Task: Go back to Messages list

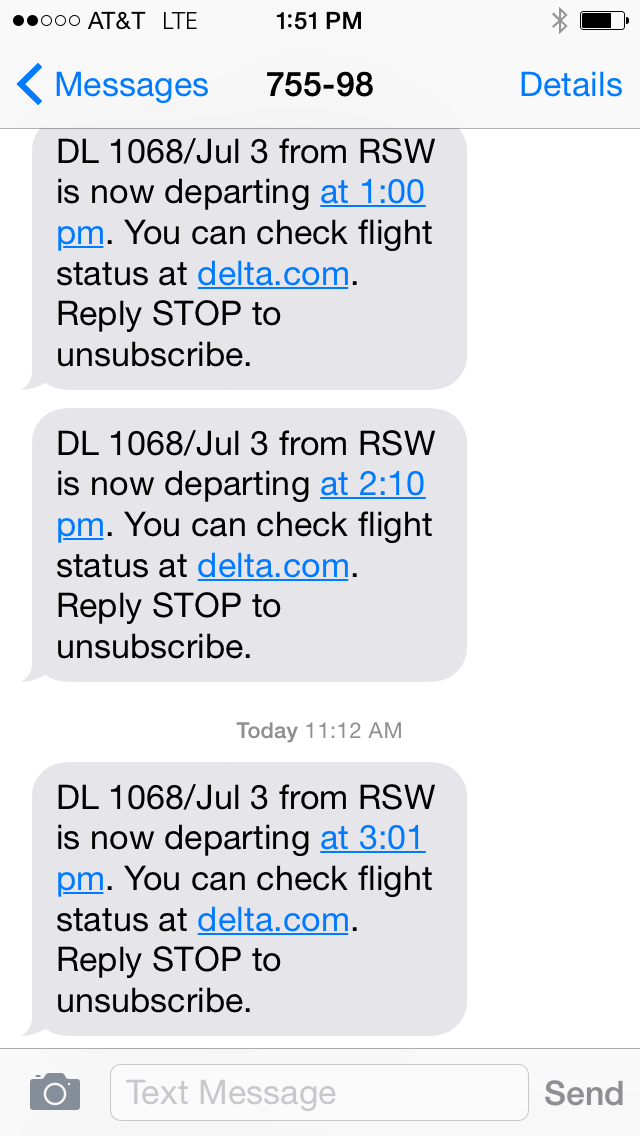Action: pos(112,86)
